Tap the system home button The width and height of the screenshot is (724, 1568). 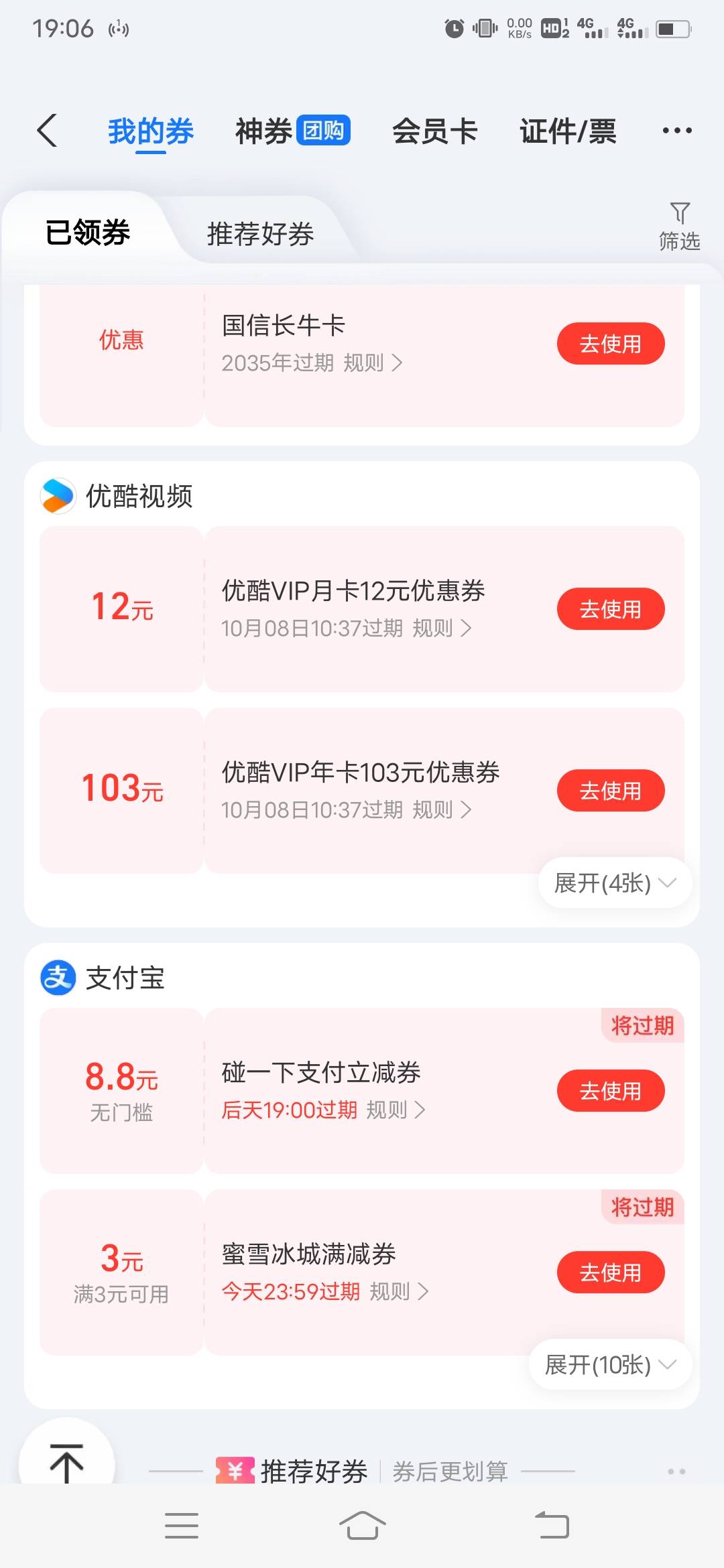click(x=362, y=1526)
